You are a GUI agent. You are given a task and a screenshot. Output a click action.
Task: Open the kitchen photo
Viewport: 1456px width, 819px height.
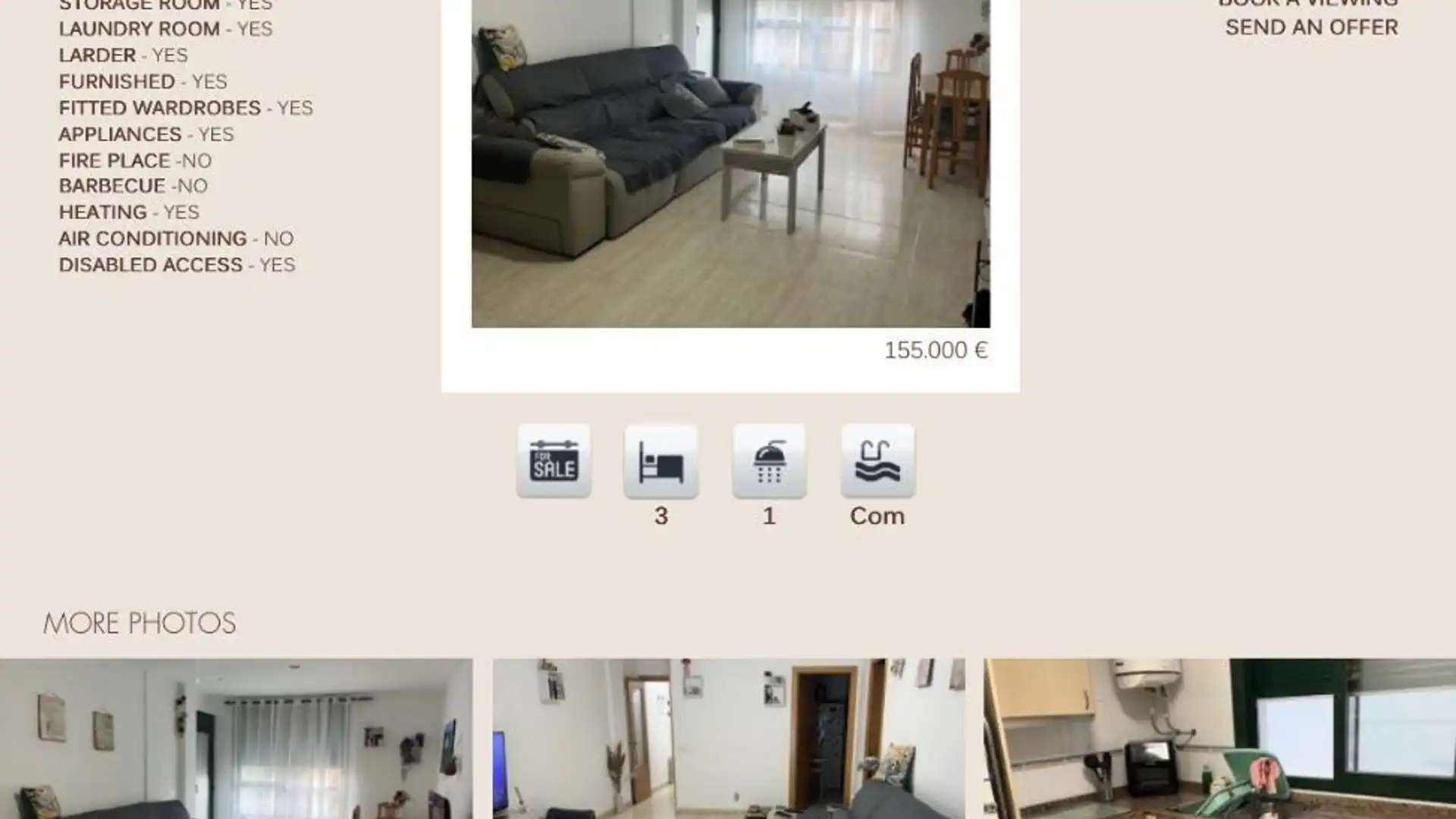(x=1219, y=738)
